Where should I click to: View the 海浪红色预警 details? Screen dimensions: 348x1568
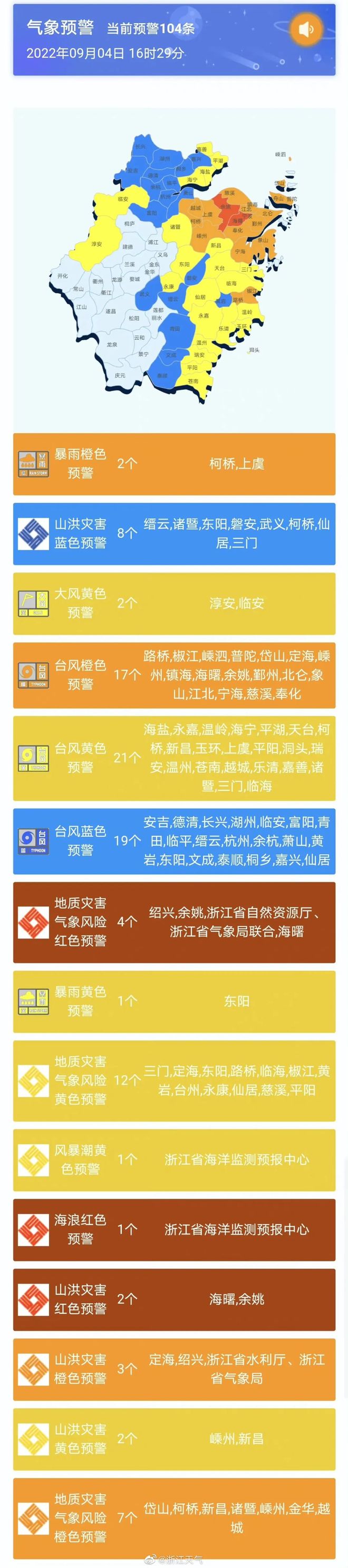click(174, 1230)
